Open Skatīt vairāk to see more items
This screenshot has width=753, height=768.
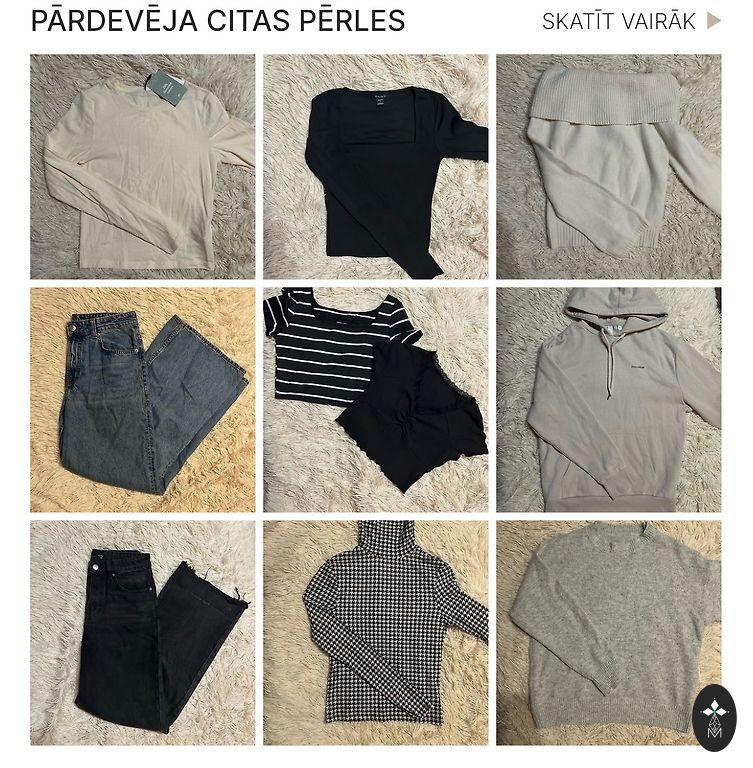point(630,21)
